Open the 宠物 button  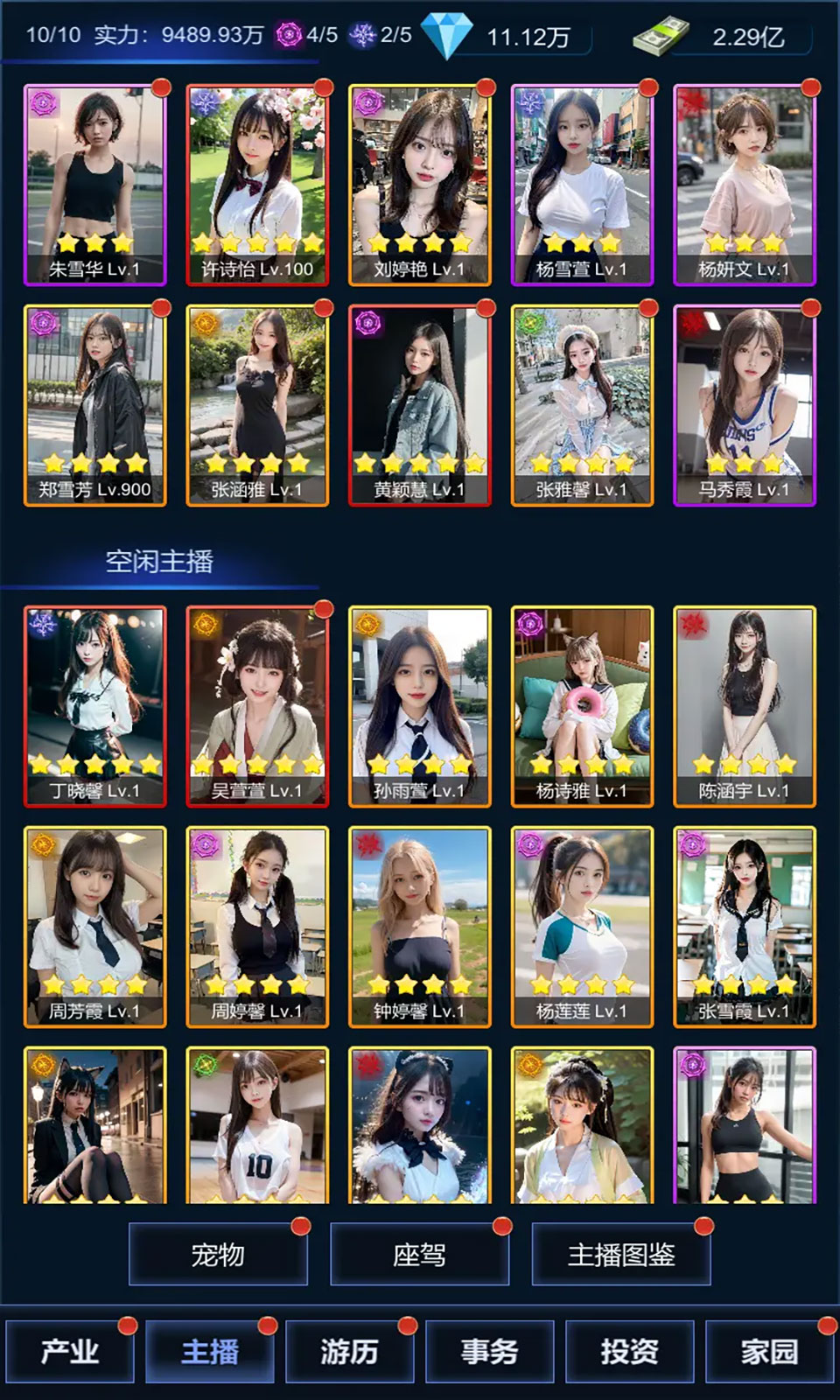(218, 1255)
